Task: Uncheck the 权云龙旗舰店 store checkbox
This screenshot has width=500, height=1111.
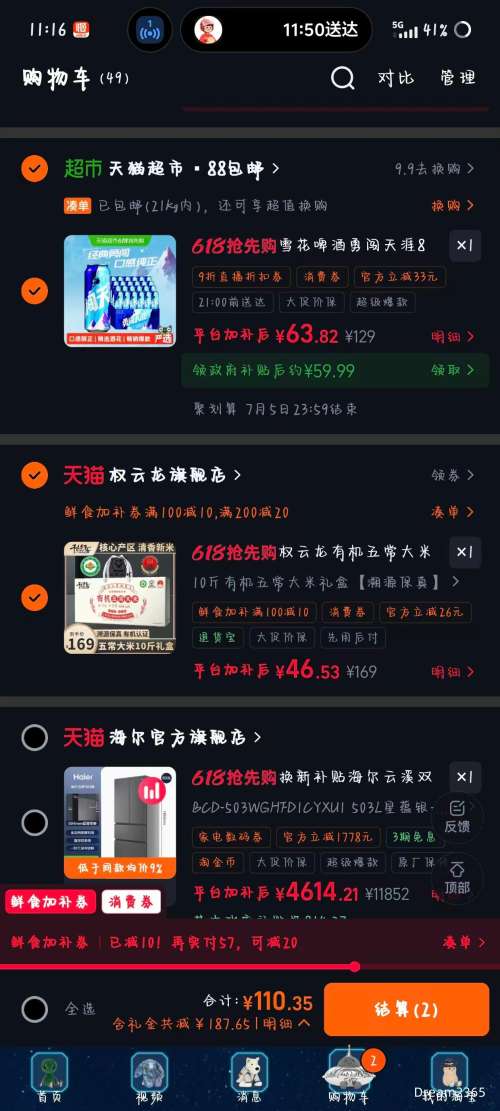Action: coord(35,475)
